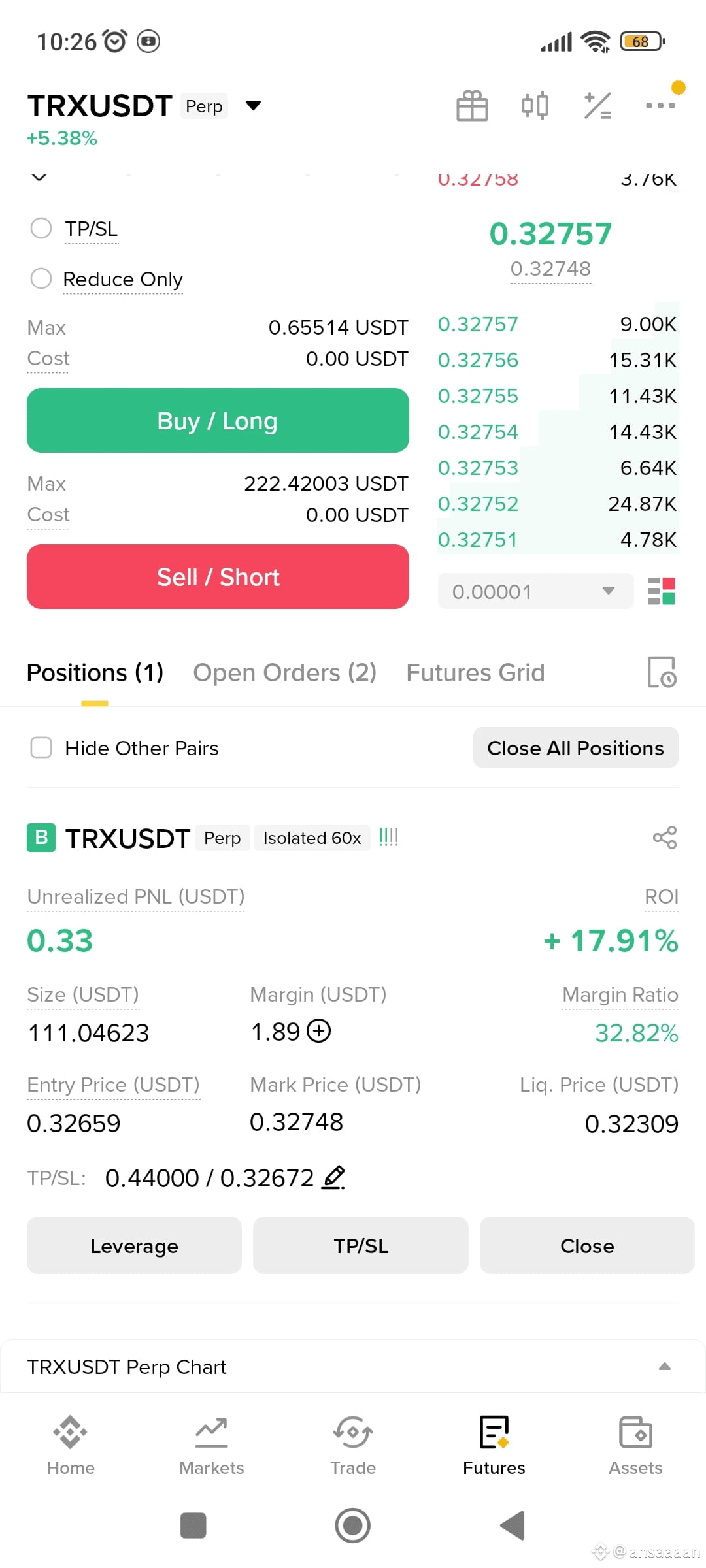
Task: Tap the Buy / Long button
Action: pos(218,421)
